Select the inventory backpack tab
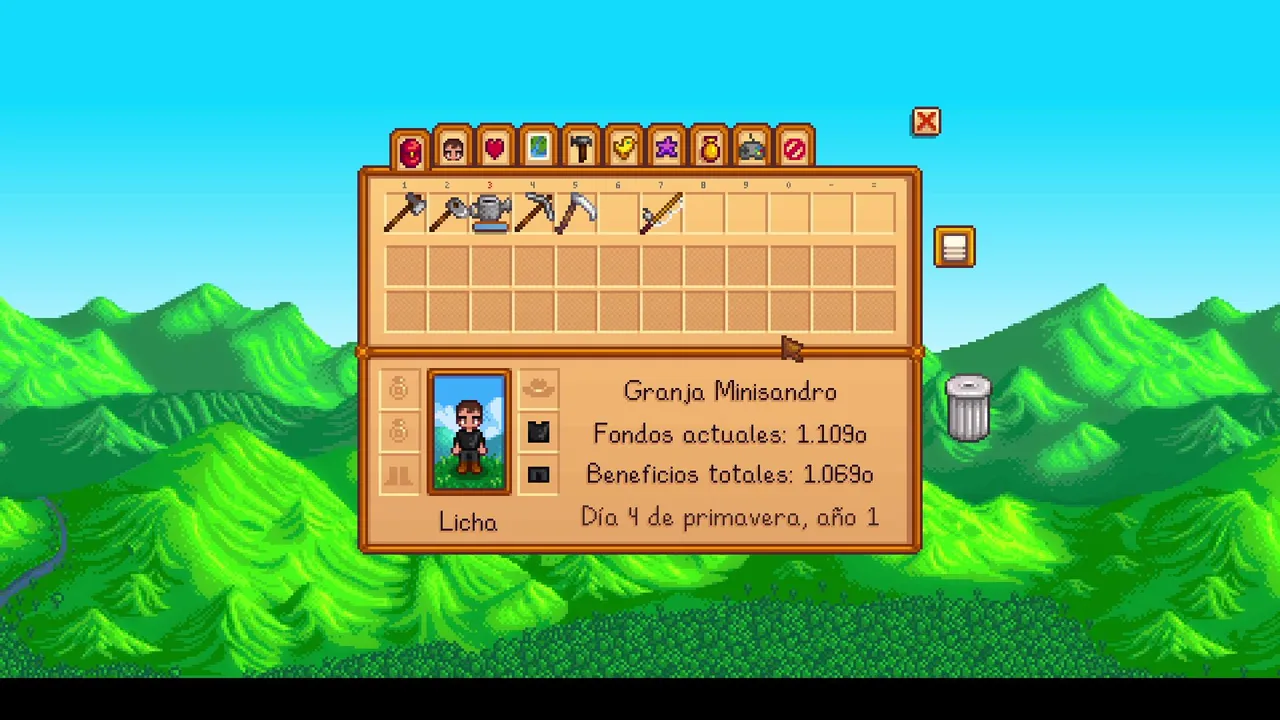Screen dimensions: 1280x720 [x=411, y=151]
